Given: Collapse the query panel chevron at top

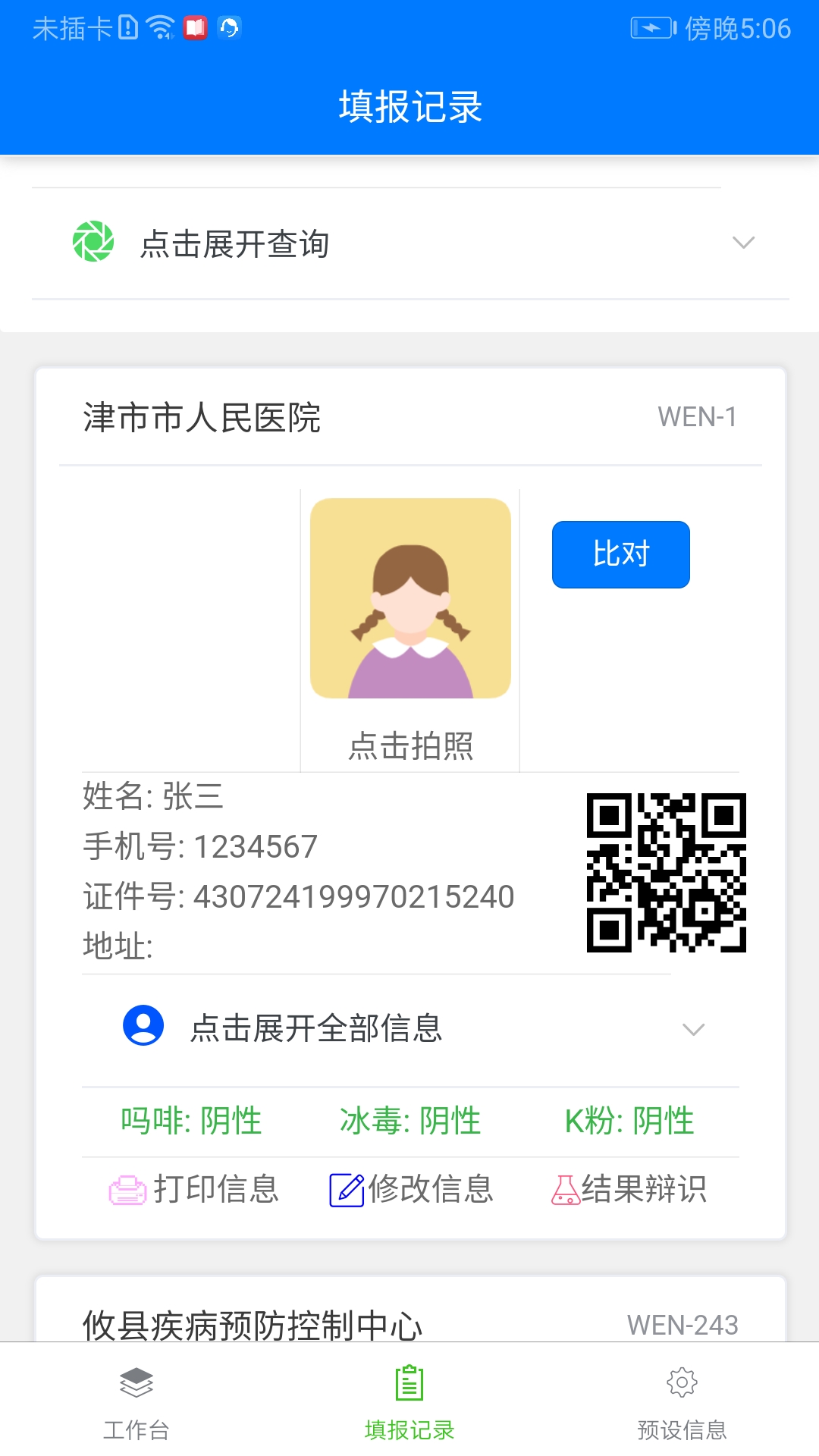Looking at the screenshot, I should (744, 243).
